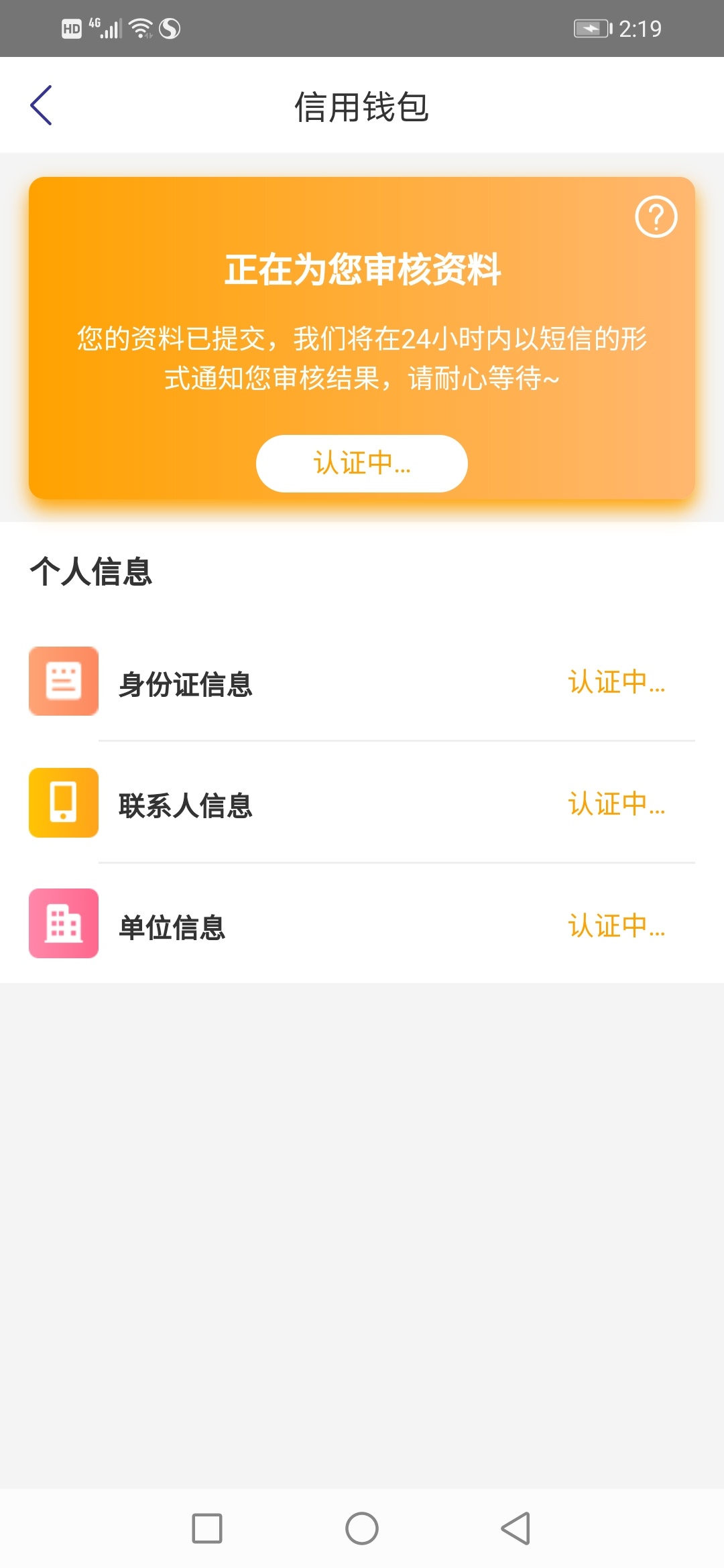Go back using the top-left arrow
The height and width of the screenshot is (1568, 724).
(41, 105)
